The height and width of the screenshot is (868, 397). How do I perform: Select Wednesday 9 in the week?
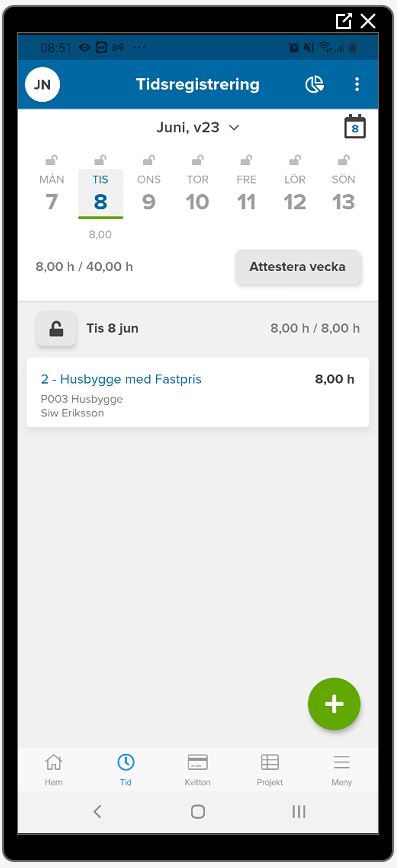tap(149, 193)
